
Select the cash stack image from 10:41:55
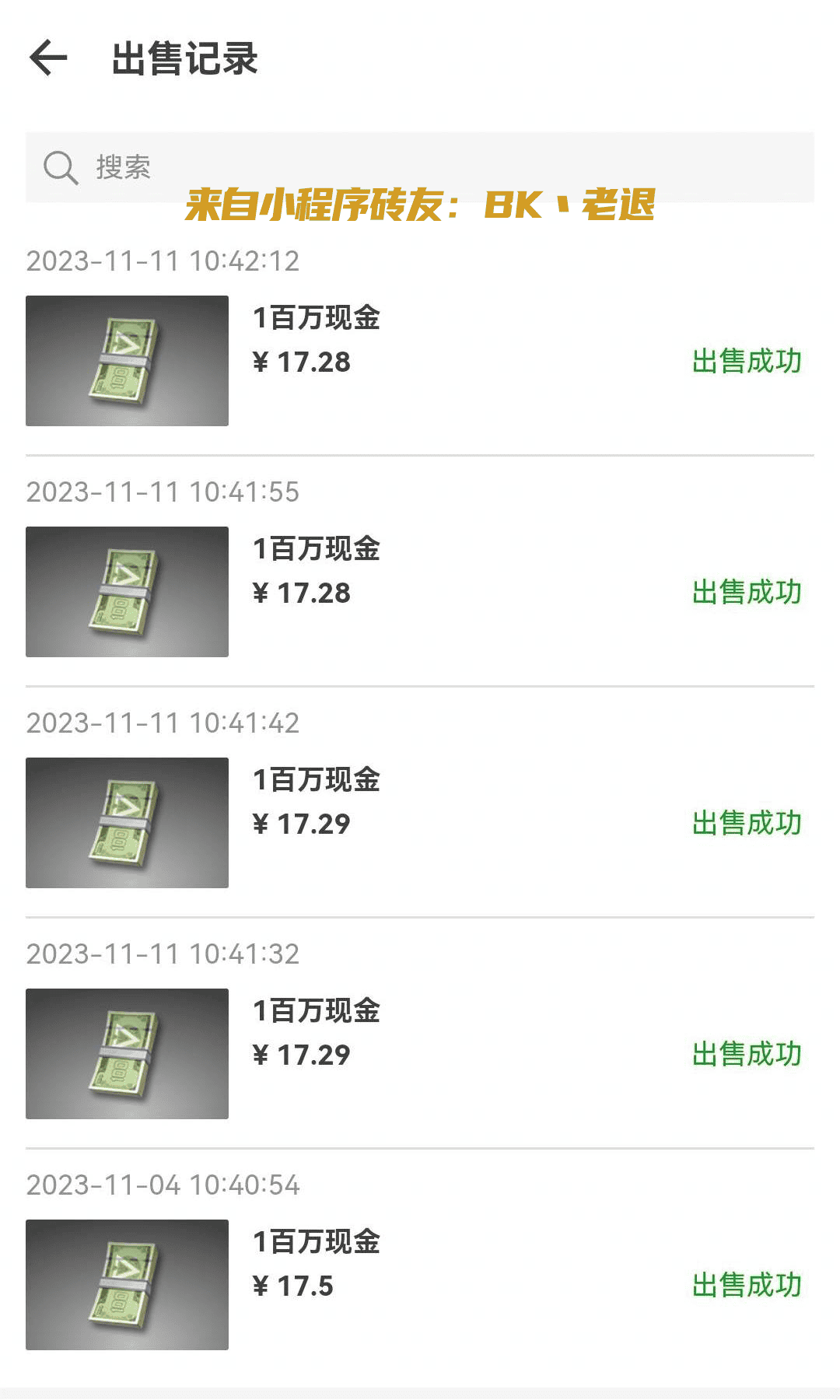pos(127,591)
